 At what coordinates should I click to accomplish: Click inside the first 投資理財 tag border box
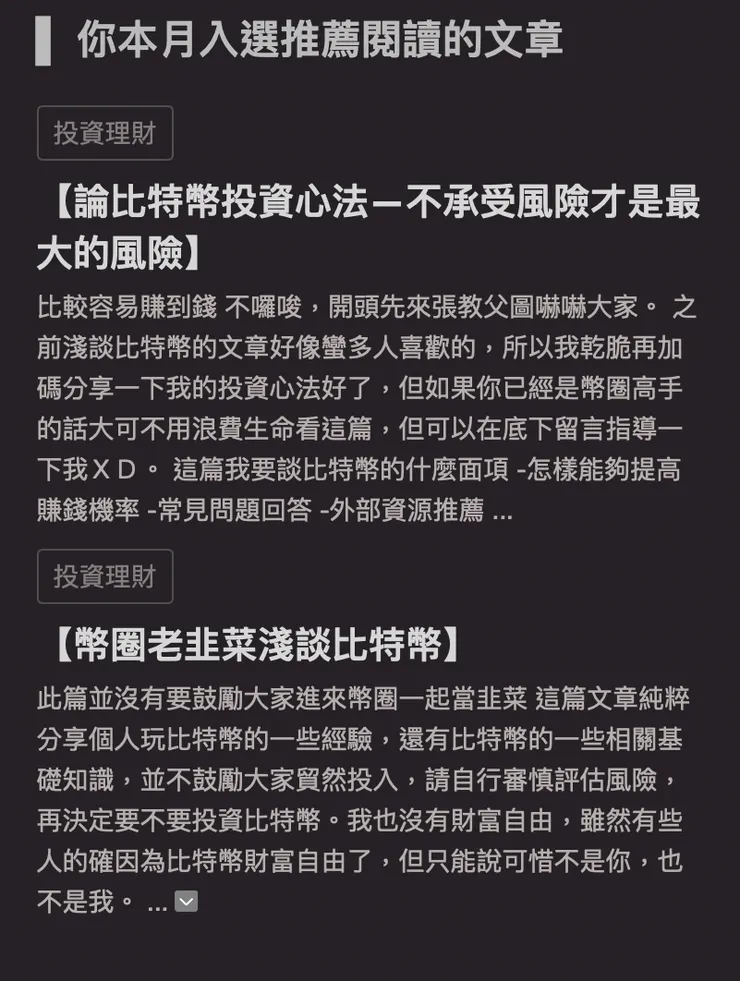tap(105, 132)
